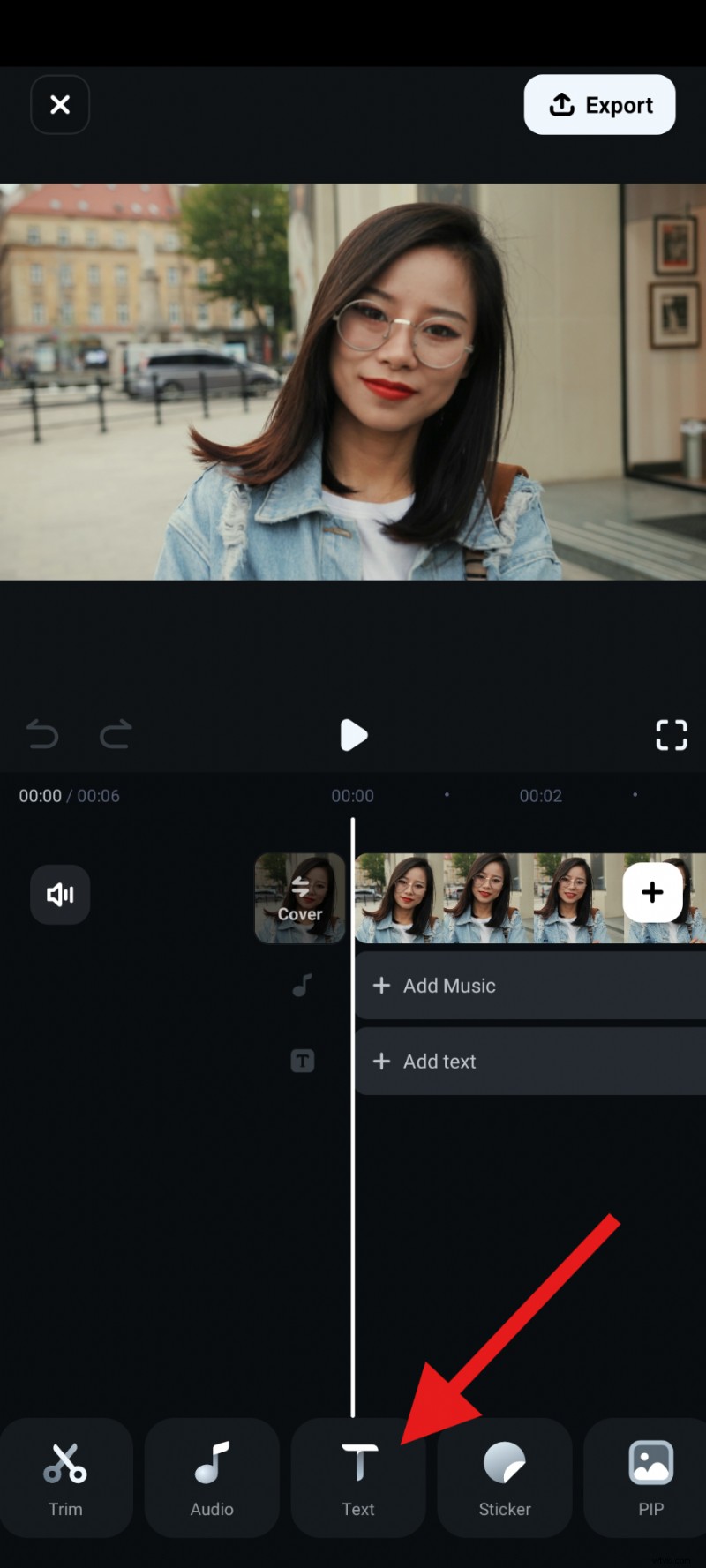Open the fullscreen preview
The image size is (706, 1568).
coord(672,734)
